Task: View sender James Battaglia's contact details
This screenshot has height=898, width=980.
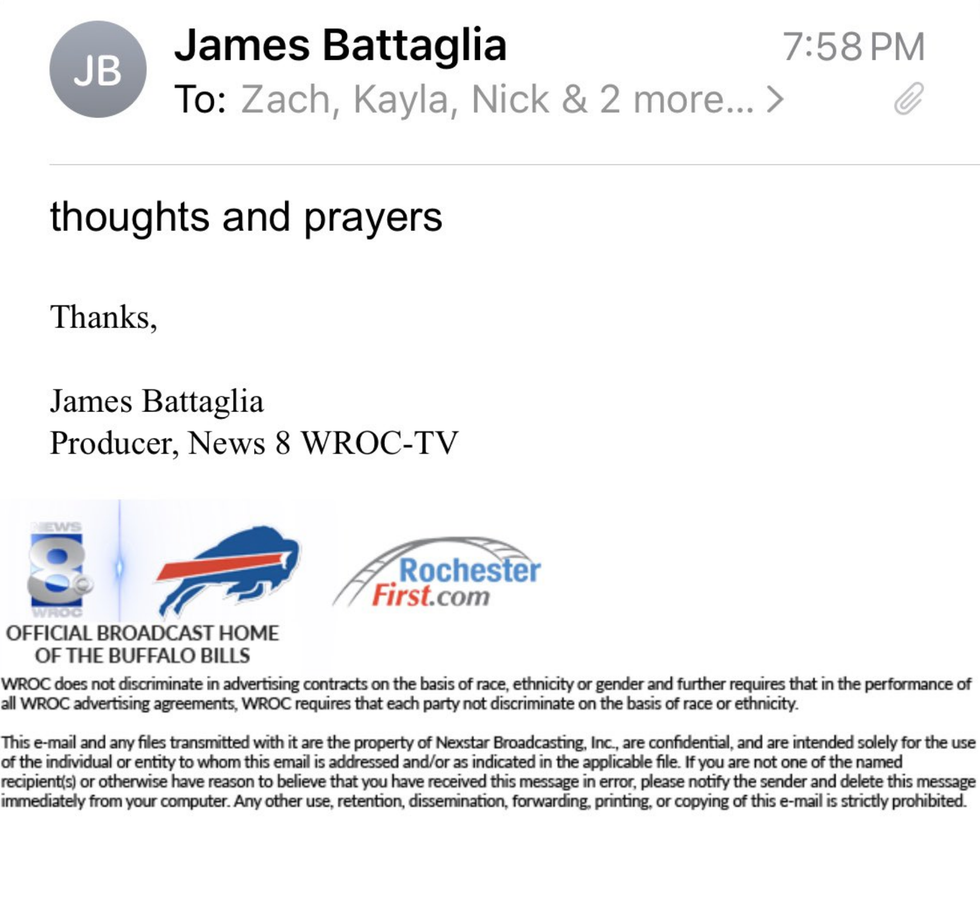Action: point(340,45)
